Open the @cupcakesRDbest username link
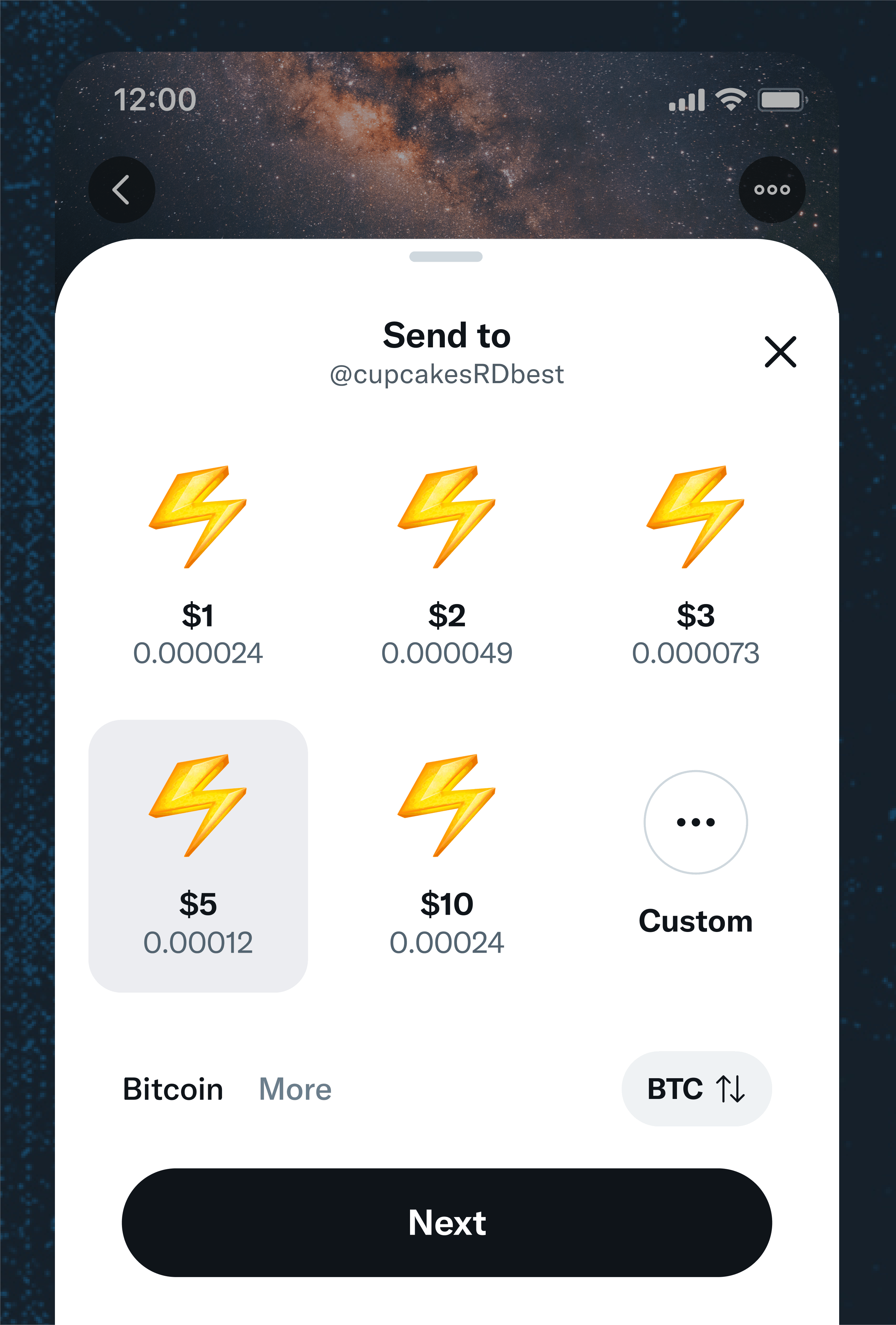 pos(448,373)
